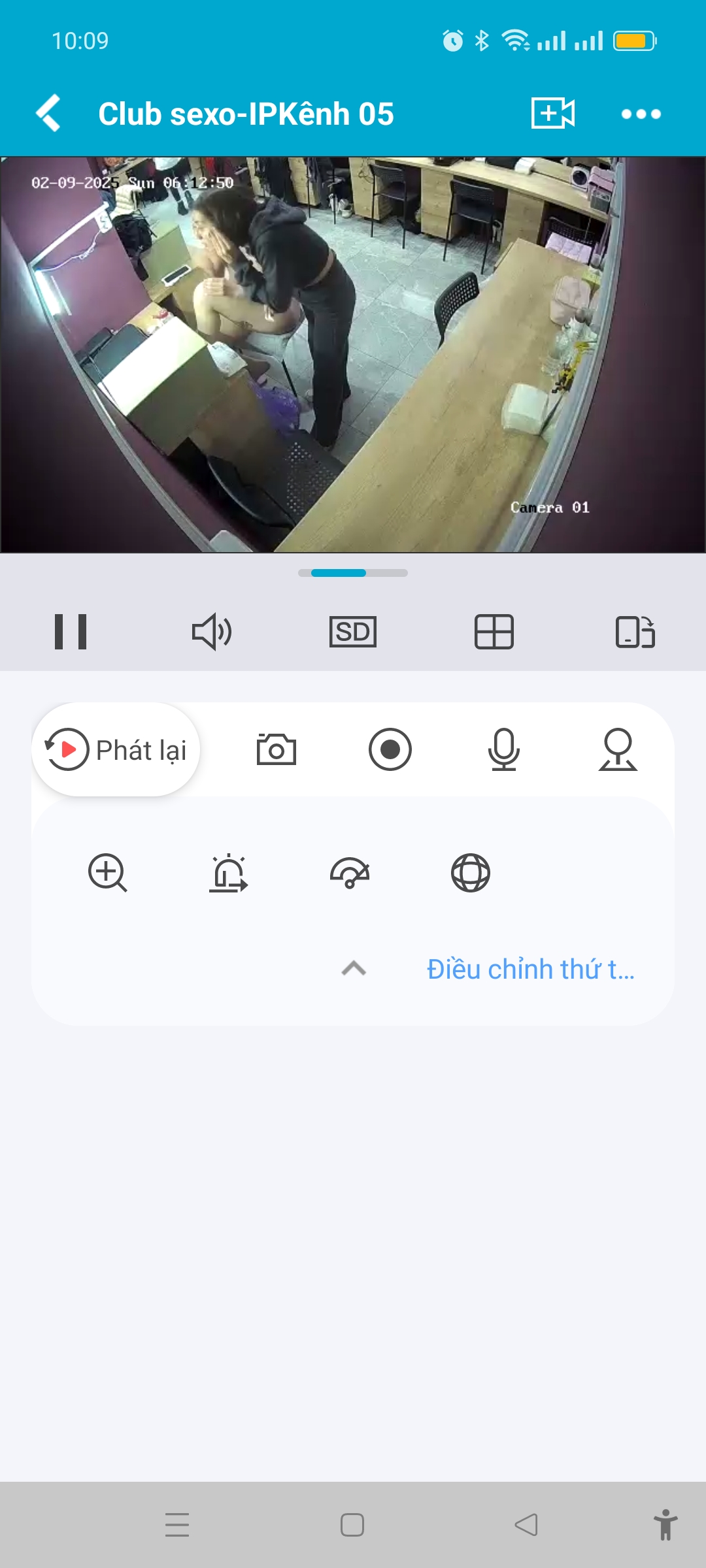Collapse the tools panel with chevron

click(354, 968)
